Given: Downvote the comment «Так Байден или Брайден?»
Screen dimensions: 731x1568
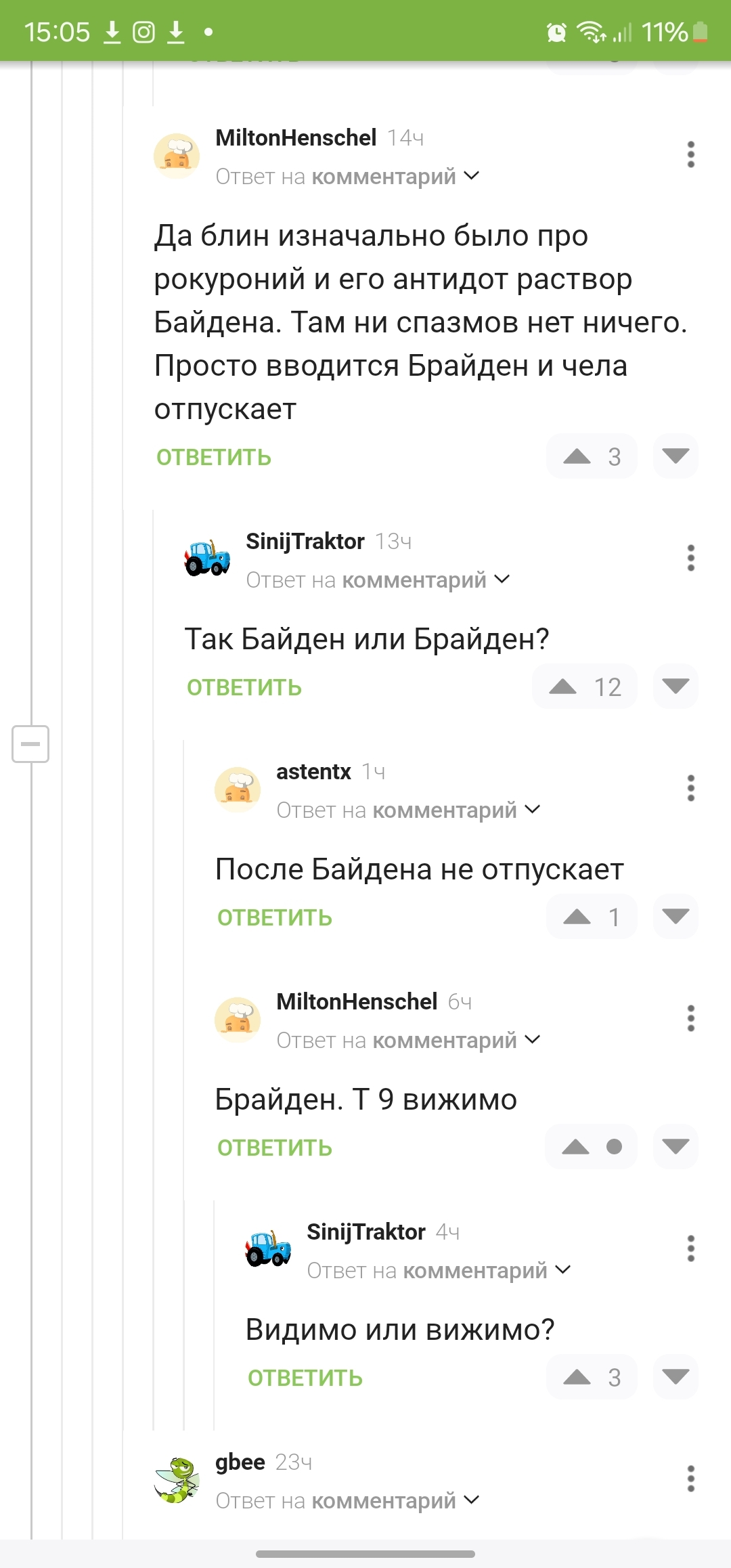Looking at the screenshot, I should [675, 687].
